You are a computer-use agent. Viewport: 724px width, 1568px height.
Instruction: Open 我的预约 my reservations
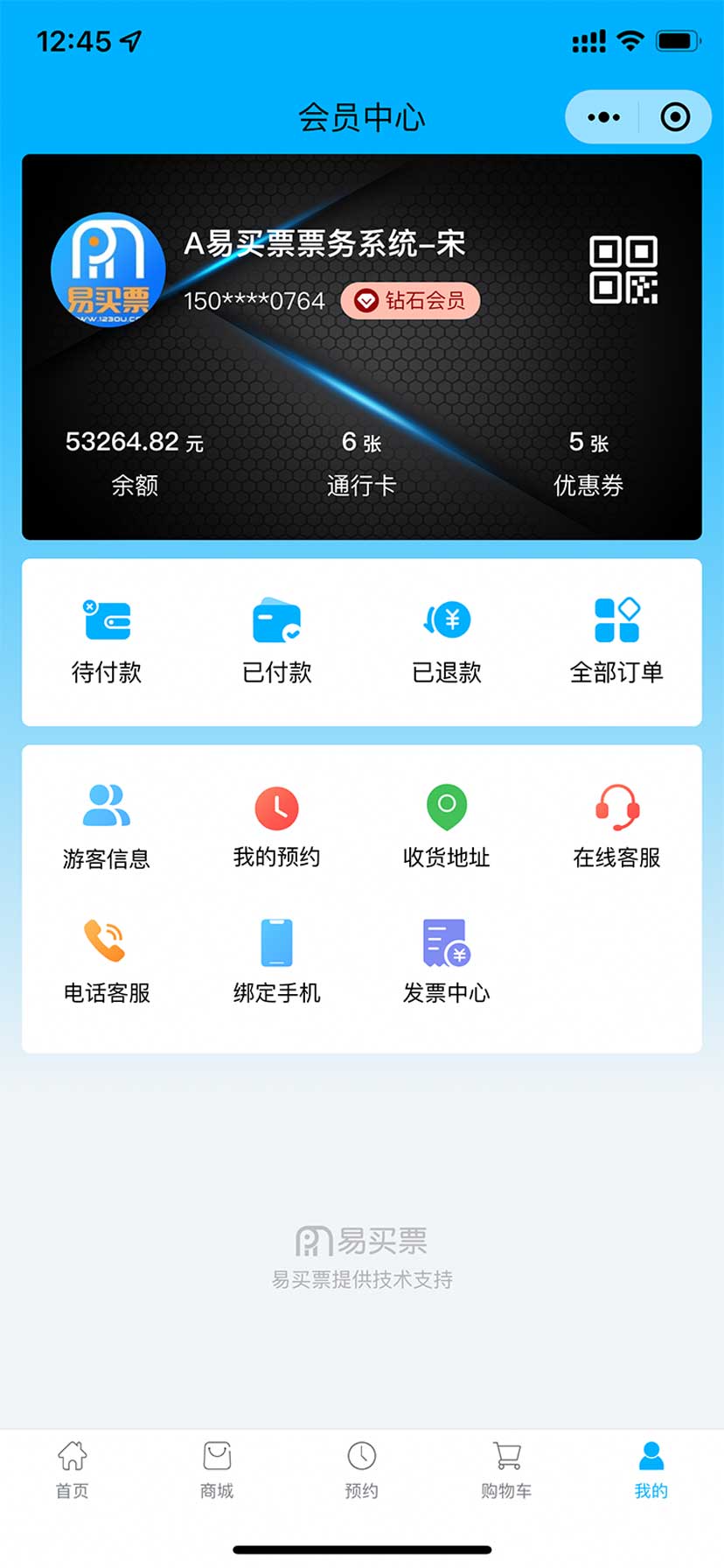tap(277, 828)
